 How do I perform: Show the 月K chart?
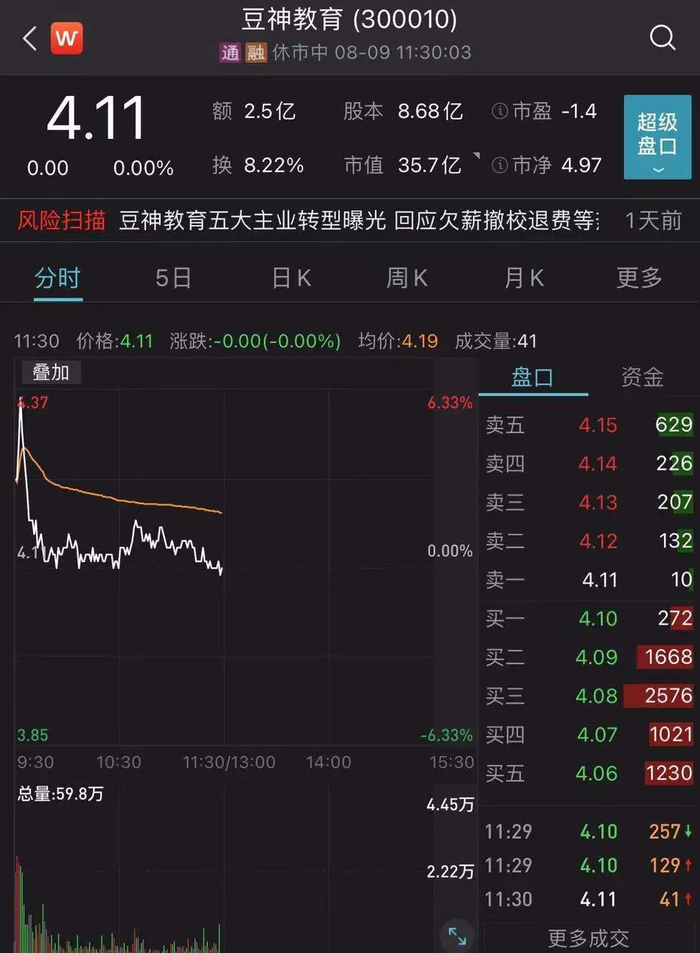(524, 278)
